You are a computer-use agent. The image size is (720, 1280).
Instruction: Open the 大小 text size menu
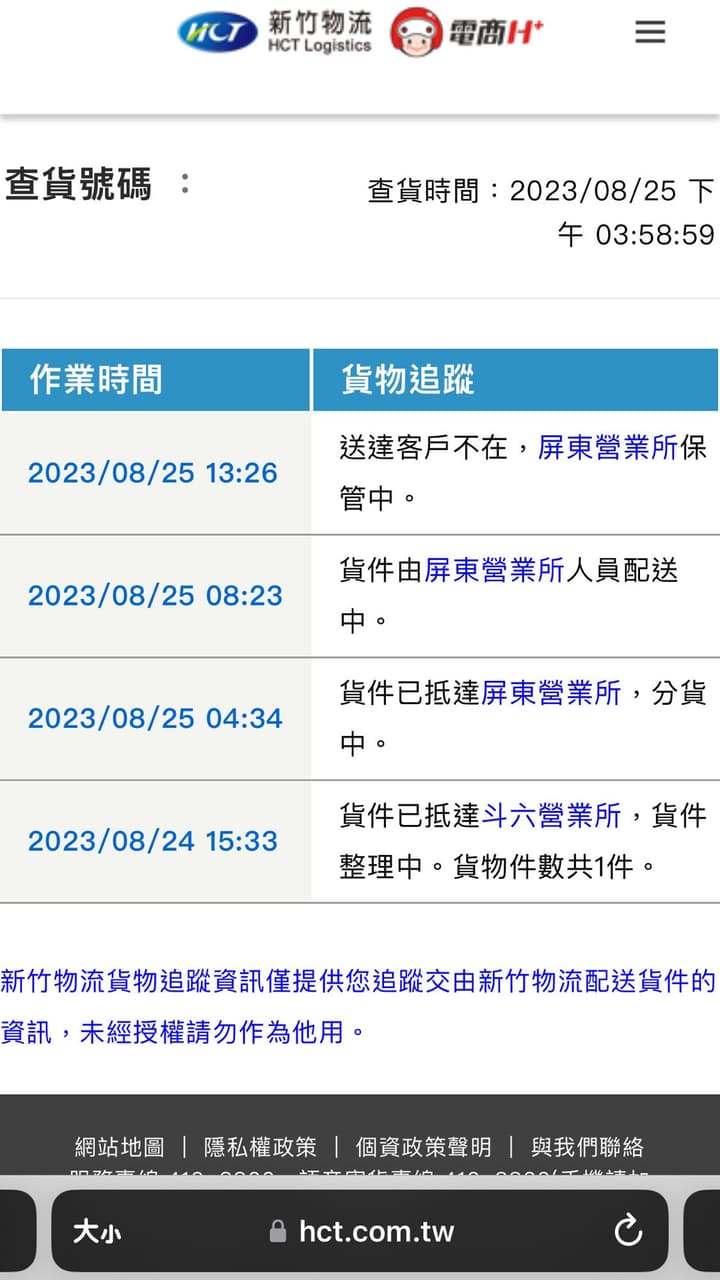[97, 1231]
